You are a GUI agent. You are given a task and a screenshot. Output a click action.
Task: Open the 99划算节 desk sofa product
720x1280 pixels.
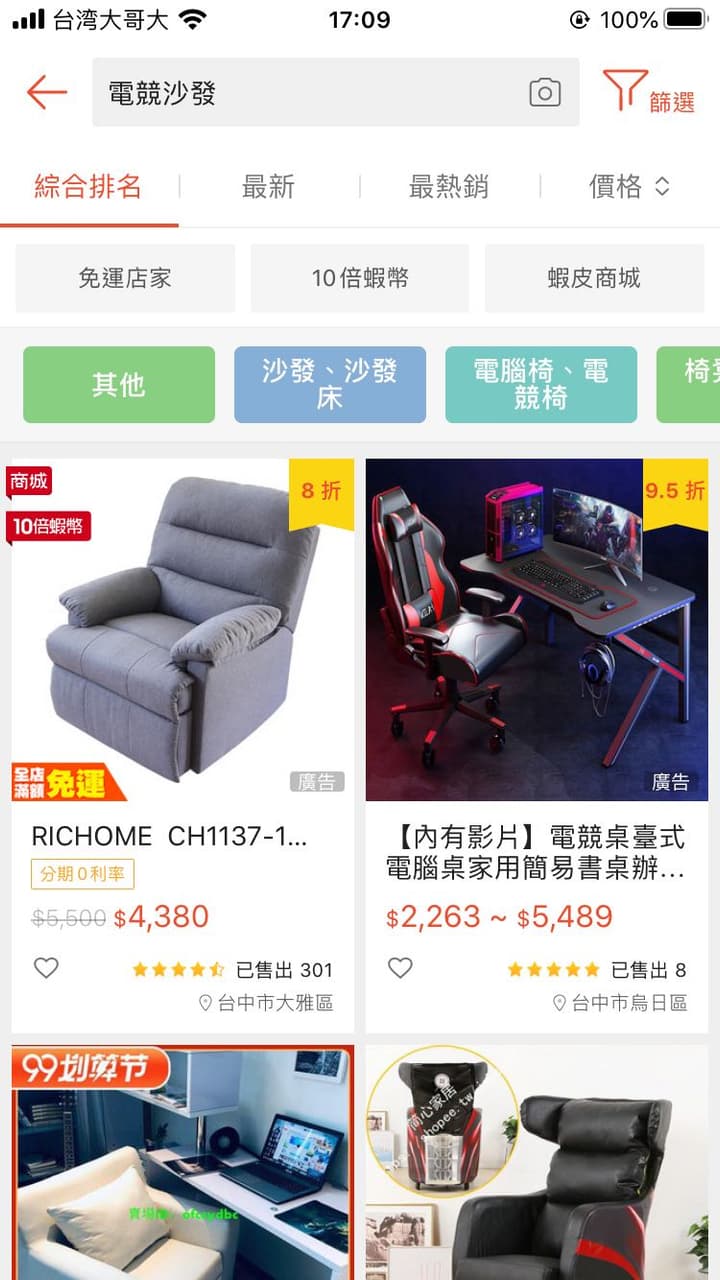[x=183, y=1163]
